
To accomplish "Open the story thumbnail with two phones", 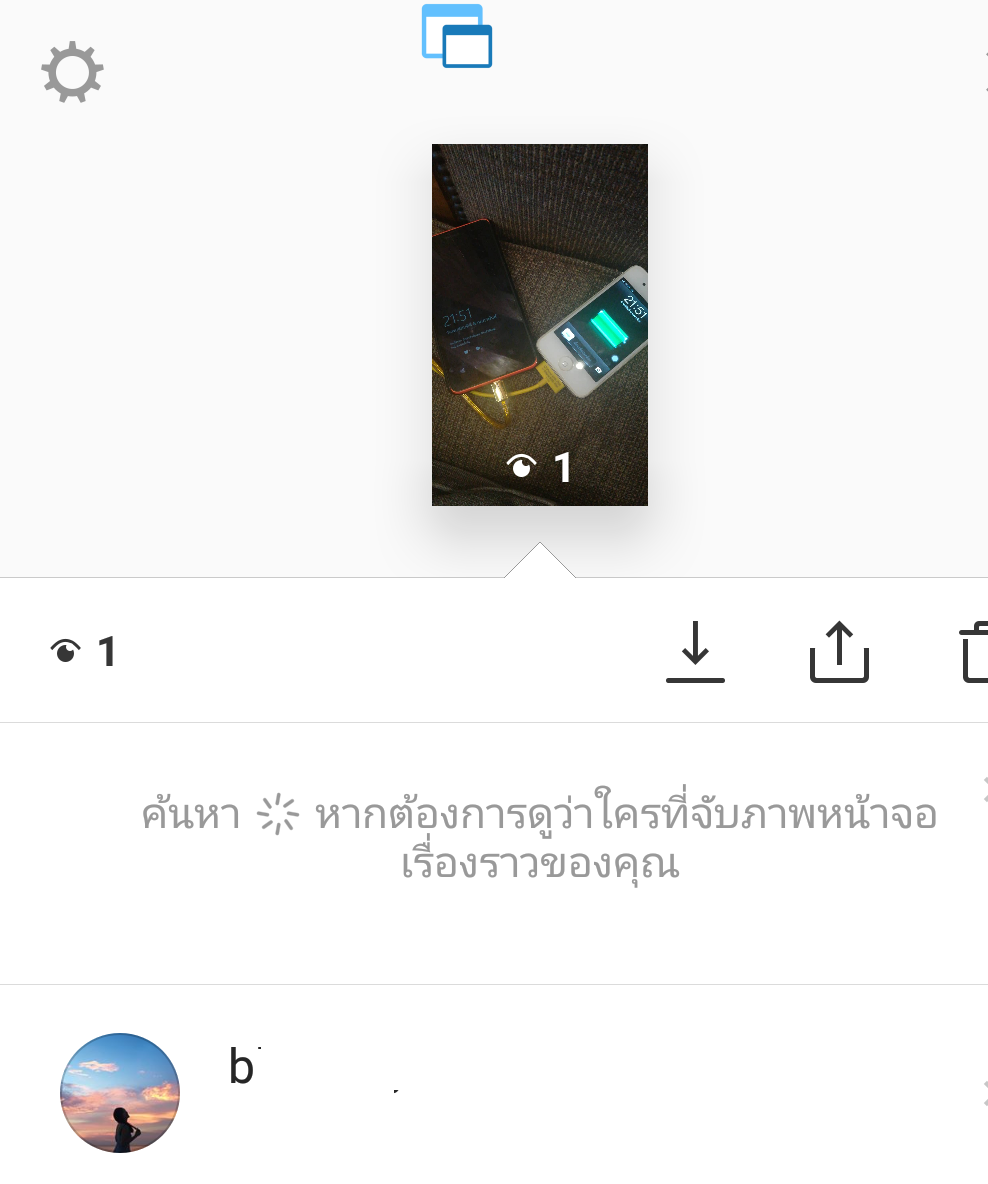I will pos(540,324).
